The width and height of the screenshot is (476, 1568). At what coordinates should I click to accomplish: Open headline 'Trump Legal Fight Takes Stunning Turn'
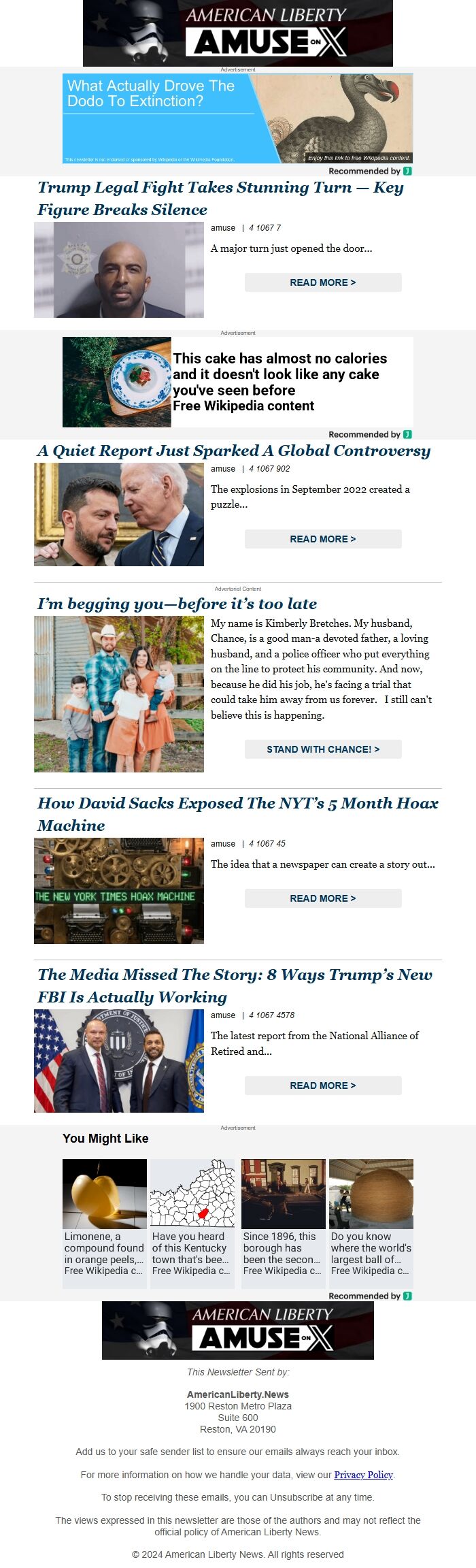point(220,198)
